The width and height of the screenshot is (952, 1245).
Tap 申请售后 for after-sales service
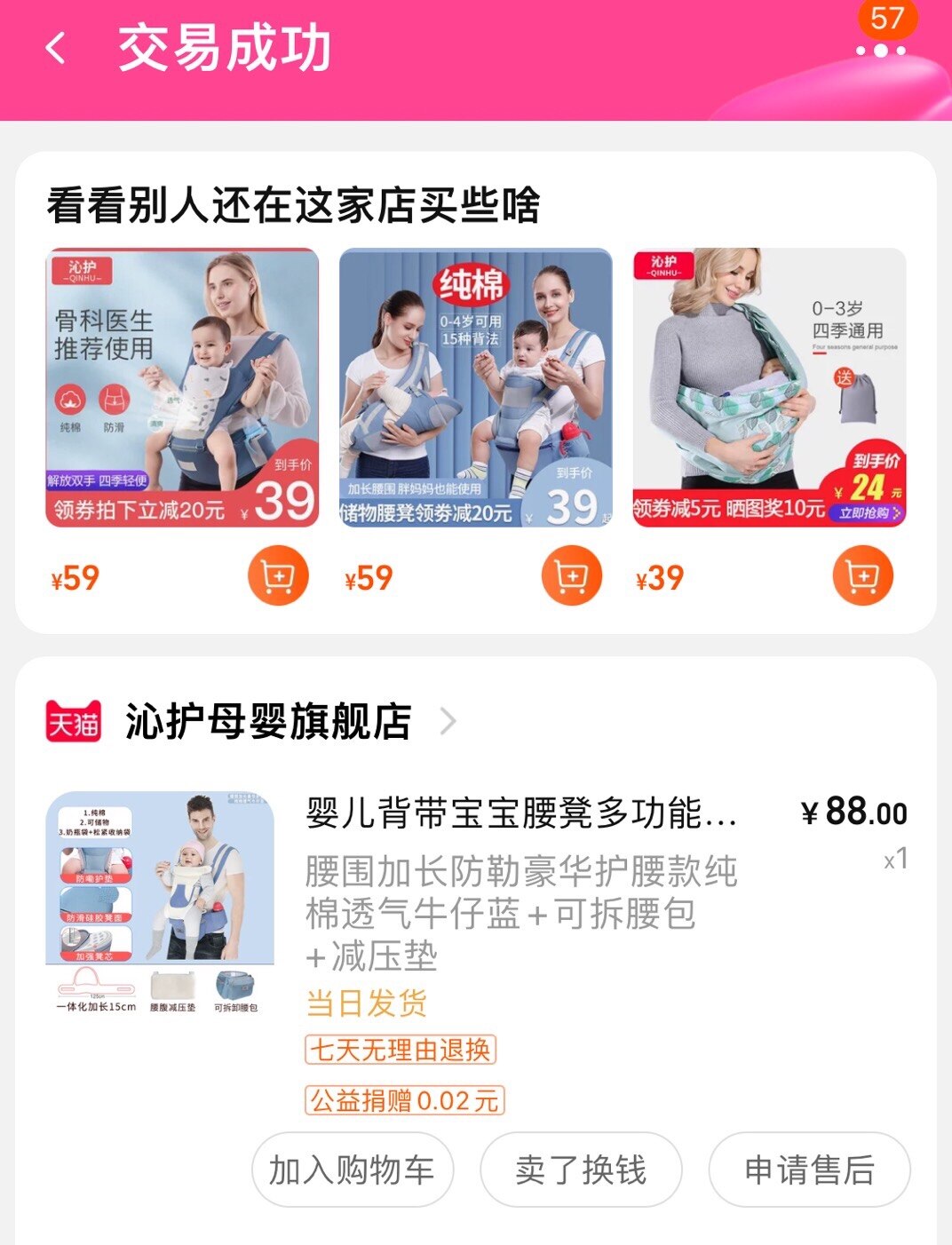click(809, 1170)
